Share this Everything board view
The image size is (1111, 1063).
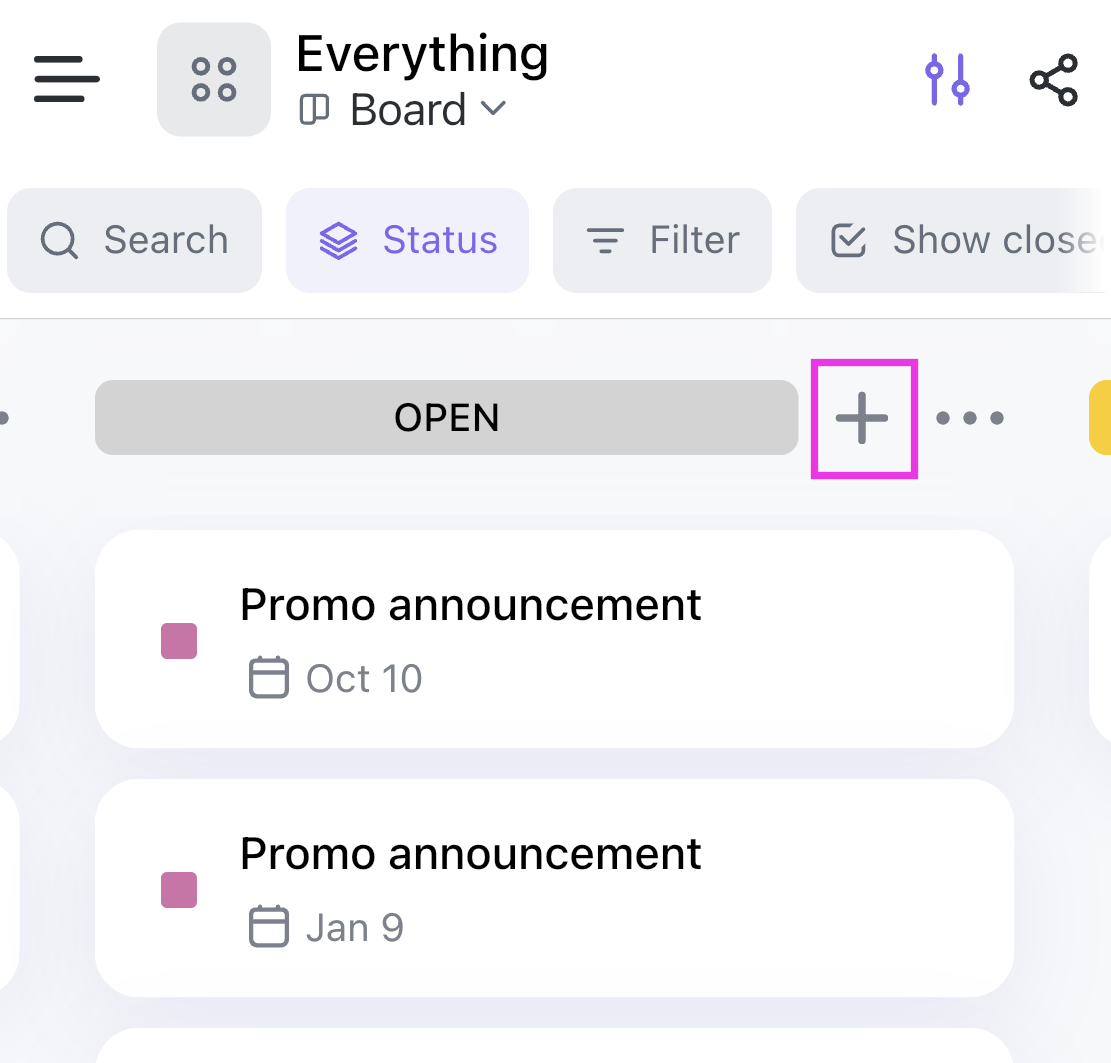point(1054,80)
